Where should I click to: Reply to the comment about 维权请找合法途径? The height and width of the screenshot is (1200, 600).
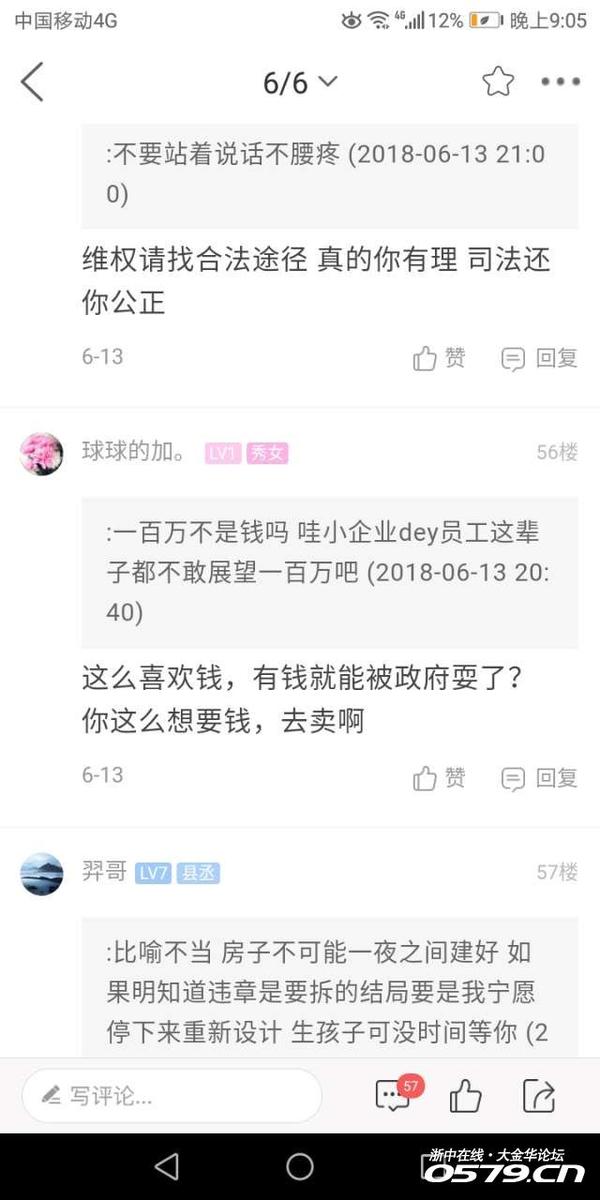coord(540,358)
